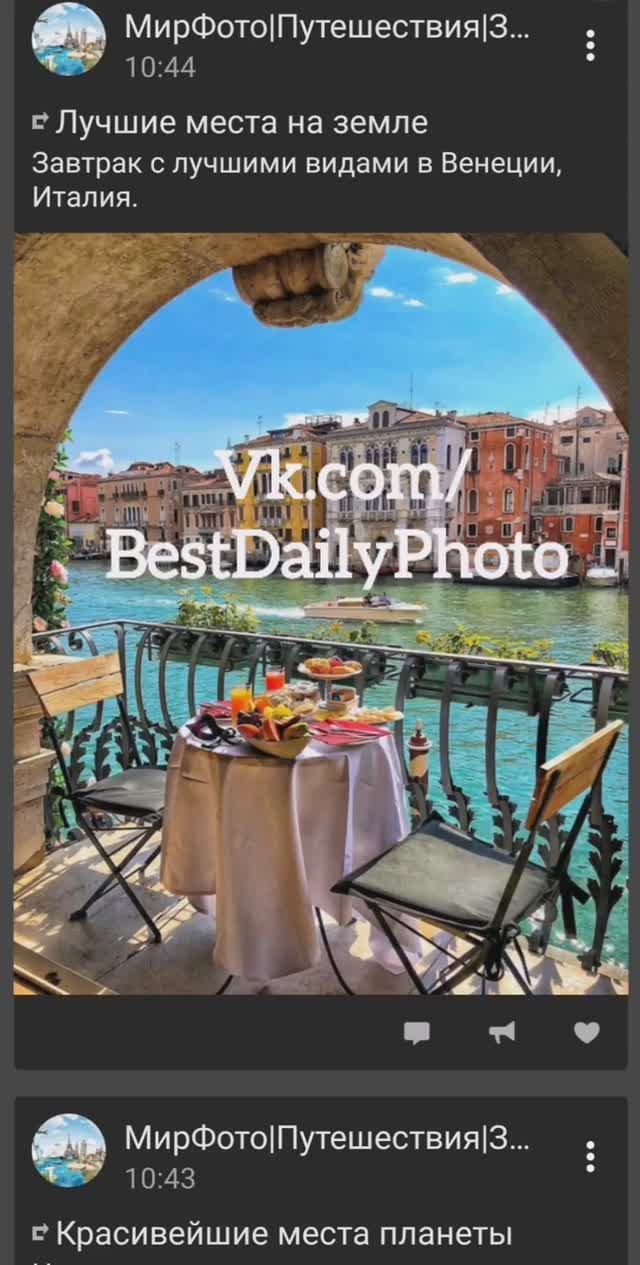The height and width of the screenshot is (1265, 640).
Task: Open the МирФото profile on the 10:44 post
Action: click(69, 40)
